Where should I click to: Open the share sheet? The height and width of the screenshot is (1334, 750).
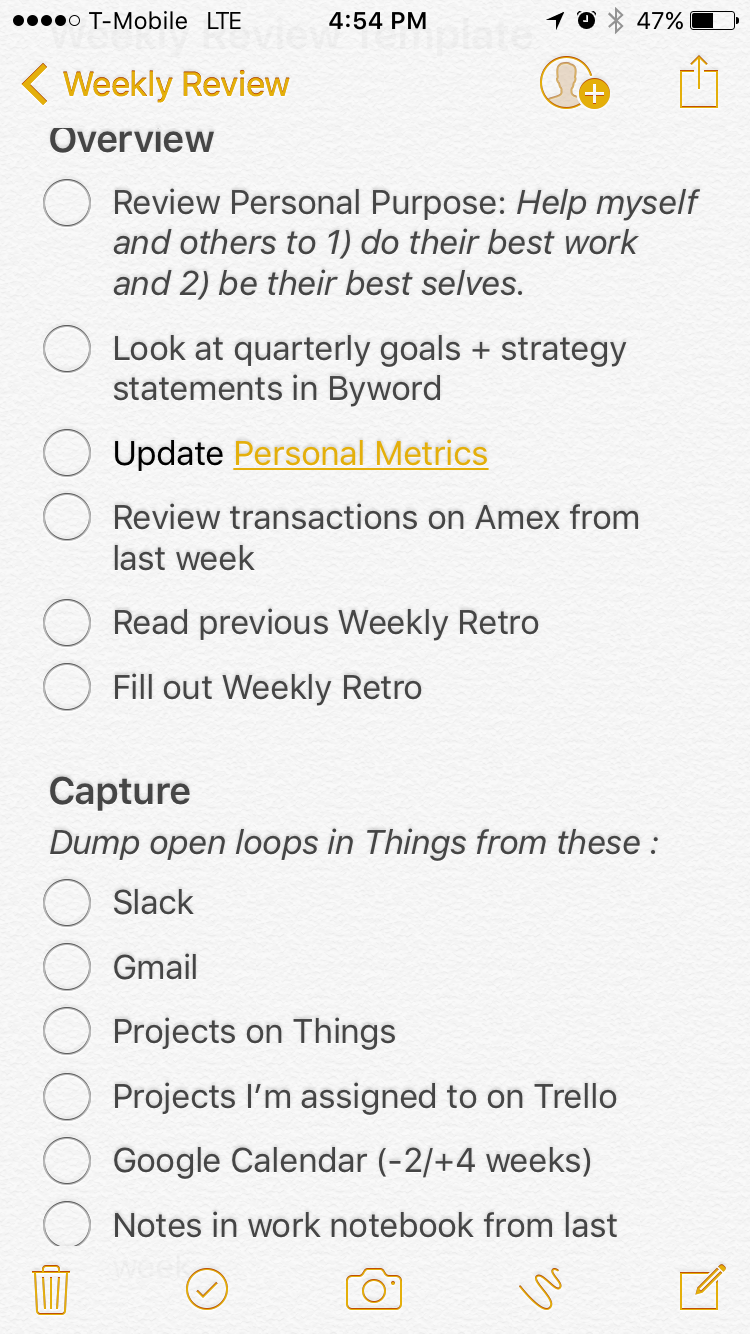pos(699,83)
